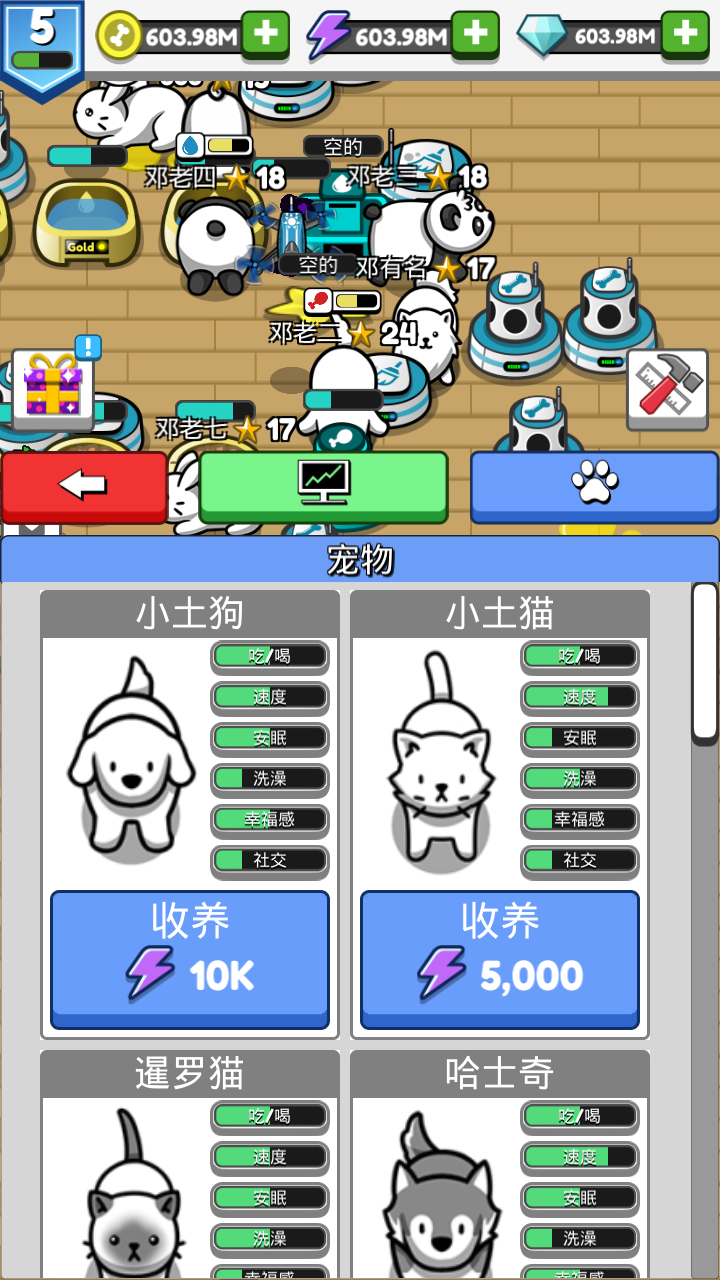Open the hammer and ruler build tools
The image size is (720, 1280).
(x=667, y=389)
